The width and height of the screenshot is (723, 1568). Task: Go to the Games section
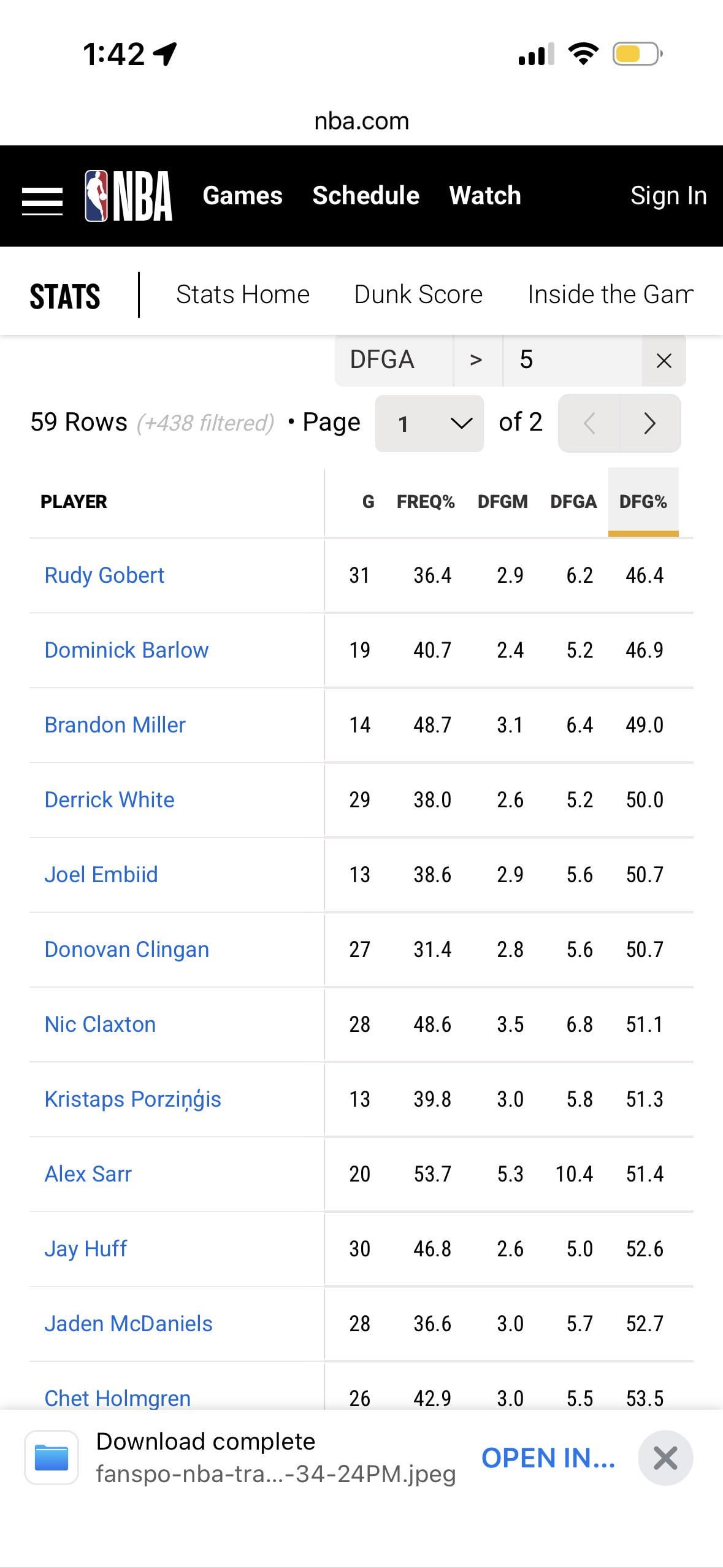(x=242, y=196)
